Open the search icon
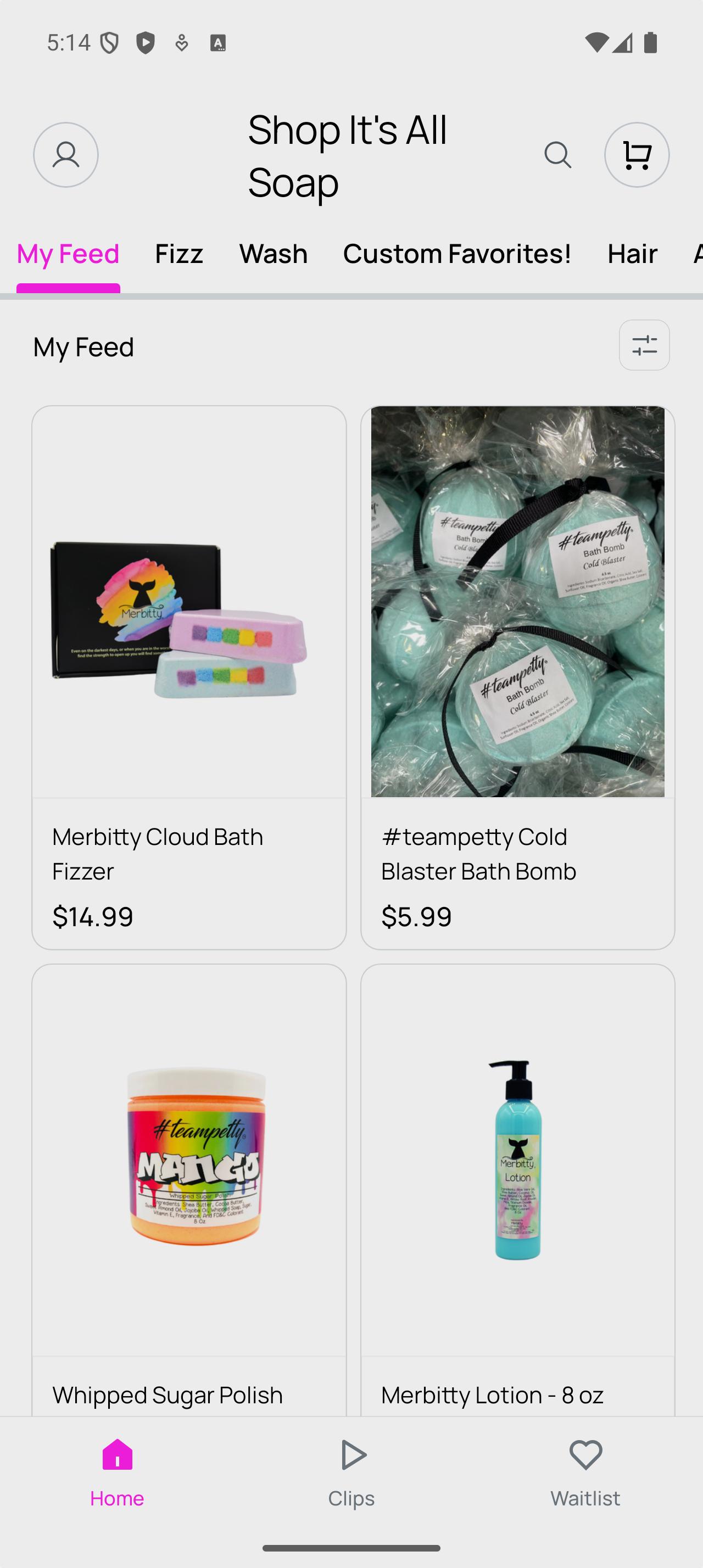The height and width of the screenshot is (1568, 703). [557, 155]
